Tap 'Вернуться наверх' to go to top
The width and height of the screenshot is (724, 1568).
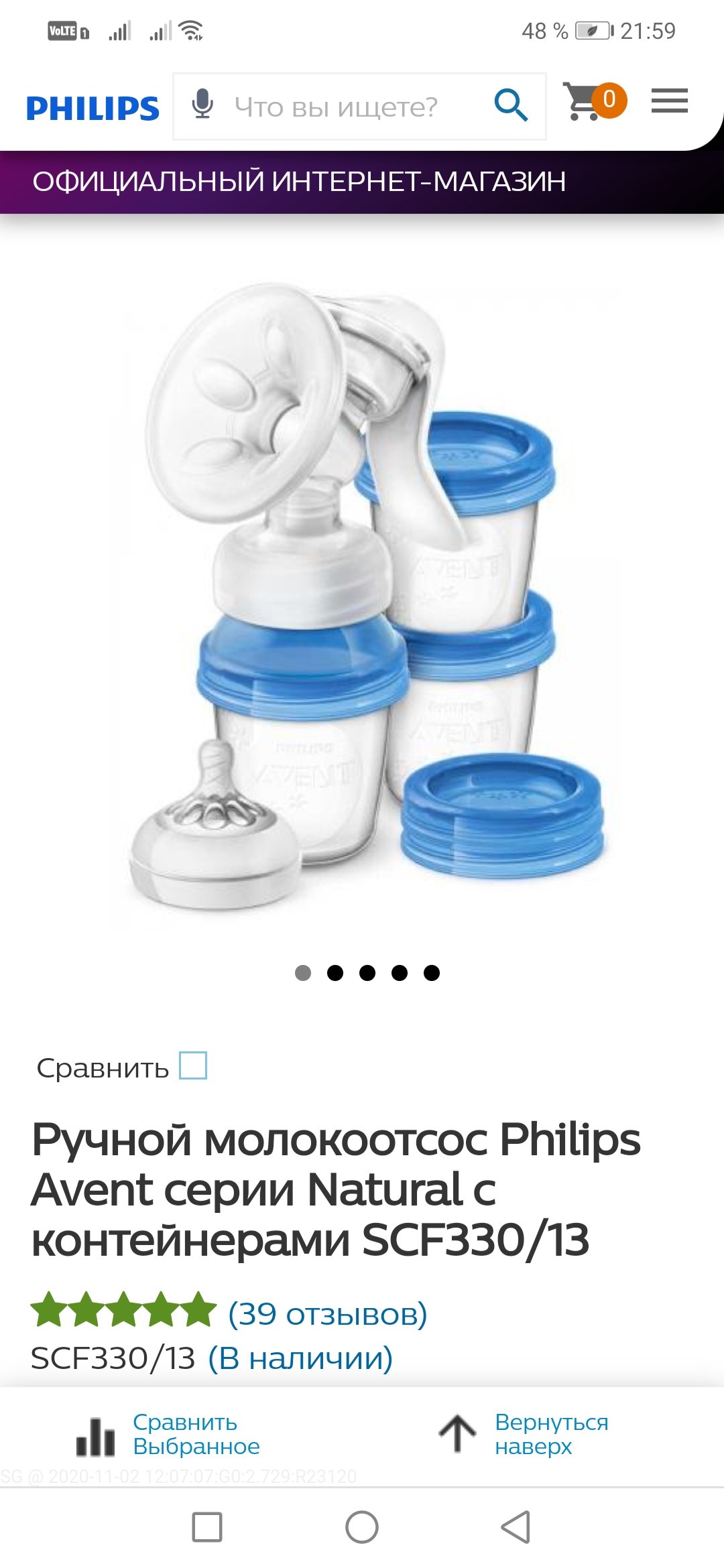pyautogui.click(x=524, y=1434)
